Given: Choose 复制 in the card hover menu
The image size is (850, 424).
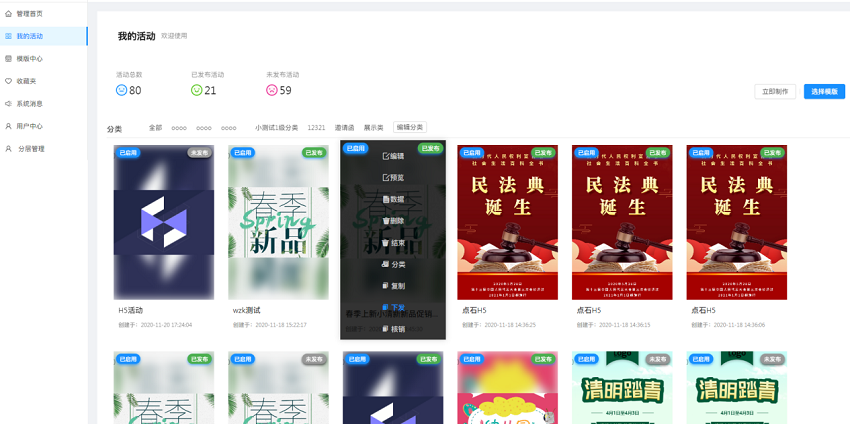Looking at the screenshot, I should click(x=393, y=286).
